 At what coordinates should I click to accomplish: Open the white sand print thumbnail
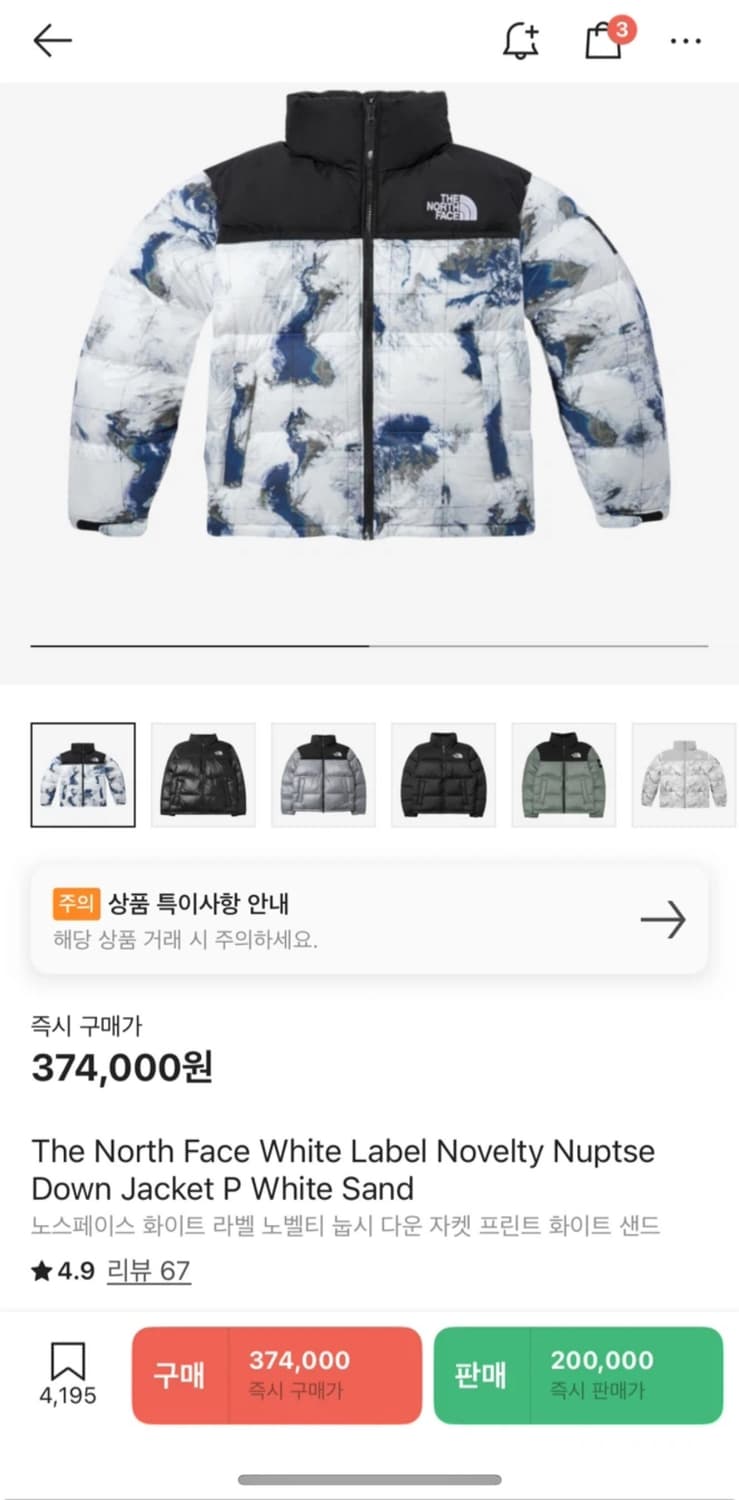(83, 775)
